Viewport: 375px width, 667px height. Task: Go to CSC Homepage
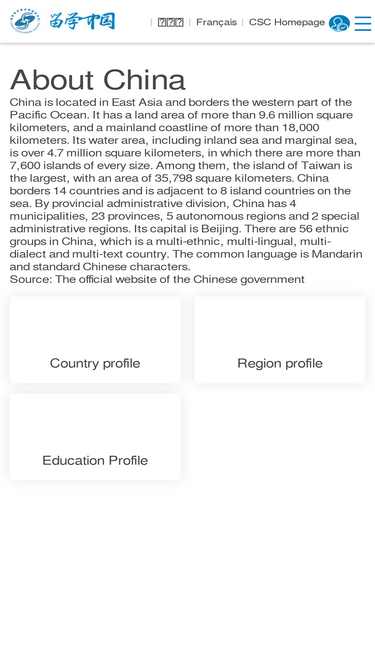(287, 22)
